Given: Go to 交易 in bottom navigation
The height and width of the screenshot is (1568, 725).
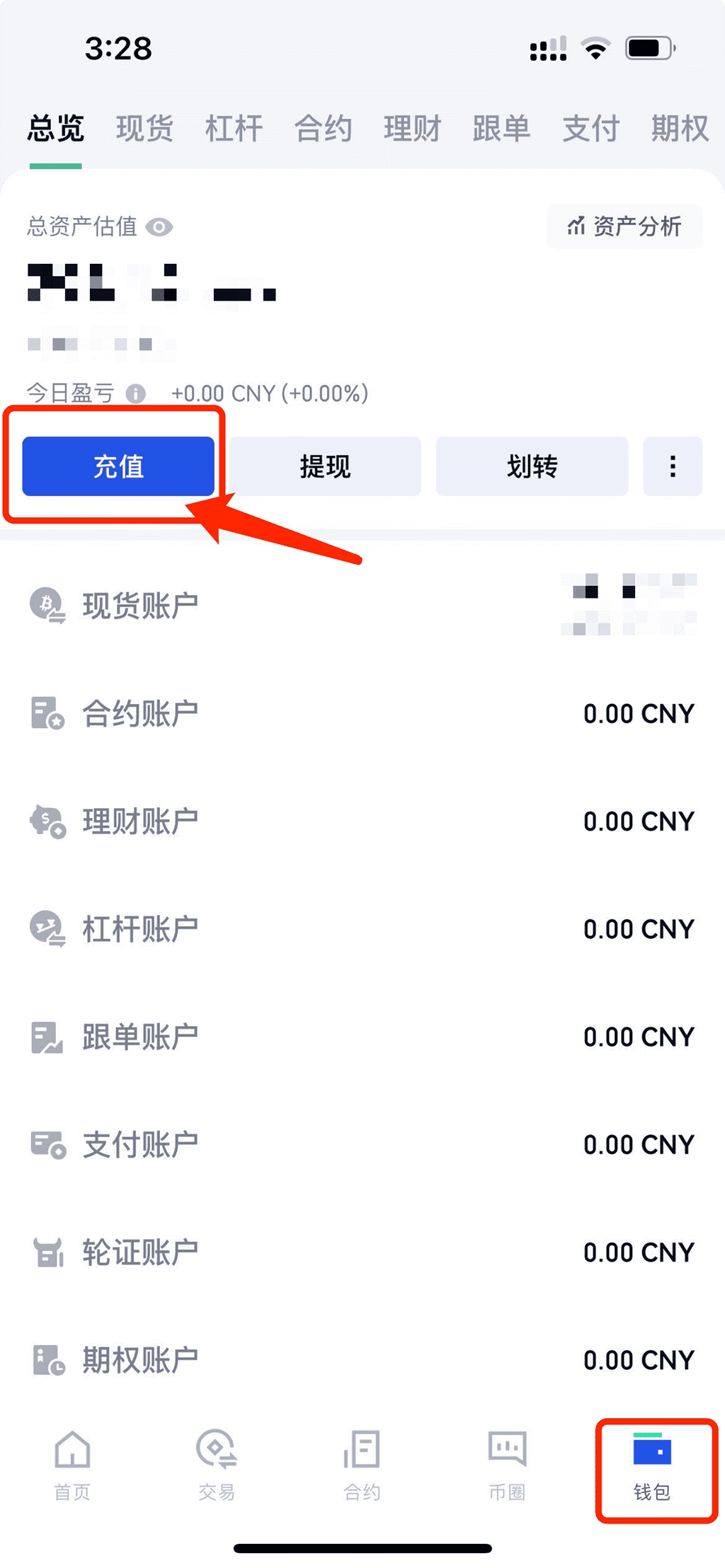Looking at the screenshot, I should click(x=217, y=1465).
